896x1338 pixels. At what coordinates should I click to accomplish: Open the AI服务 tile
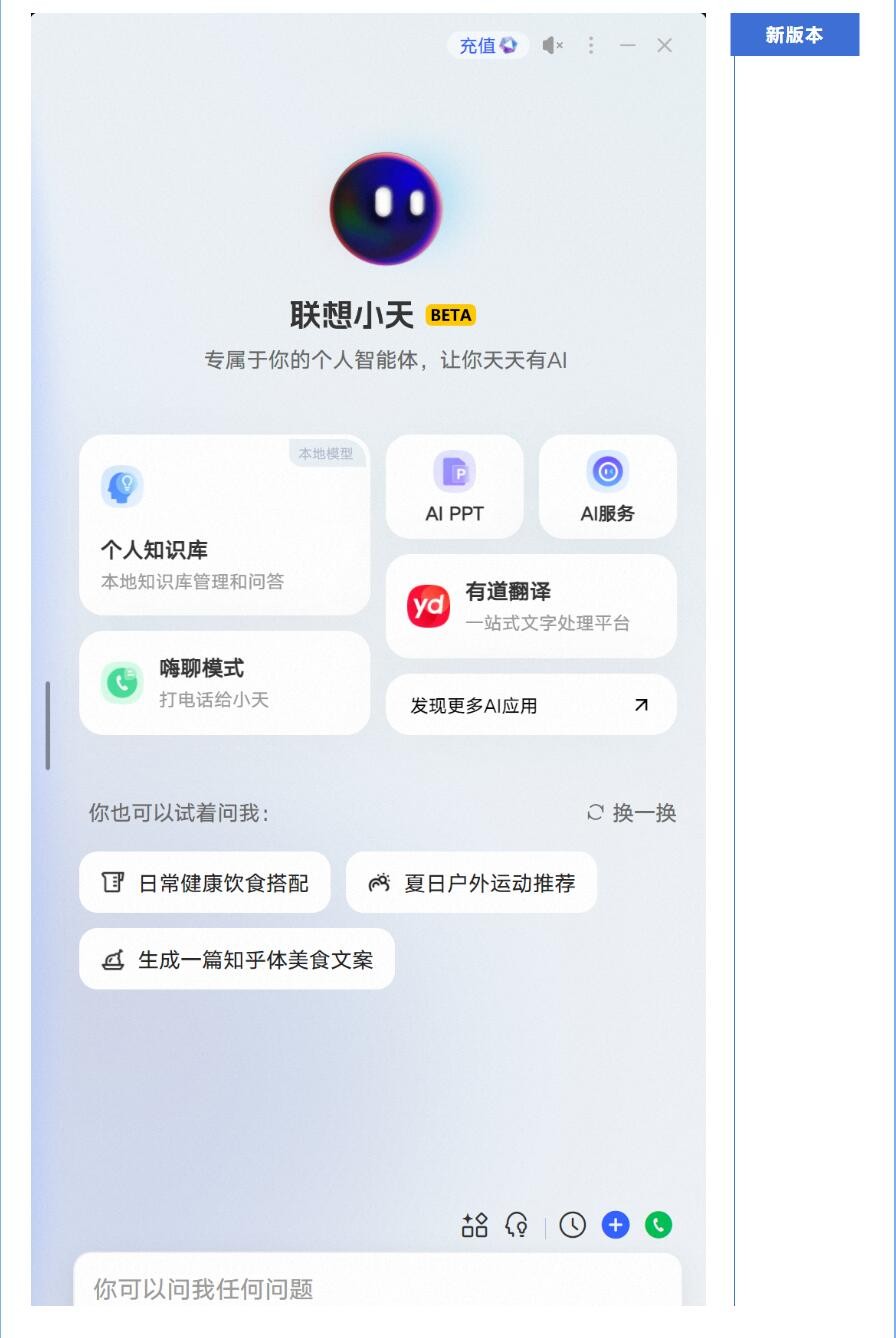coord(607,487)
